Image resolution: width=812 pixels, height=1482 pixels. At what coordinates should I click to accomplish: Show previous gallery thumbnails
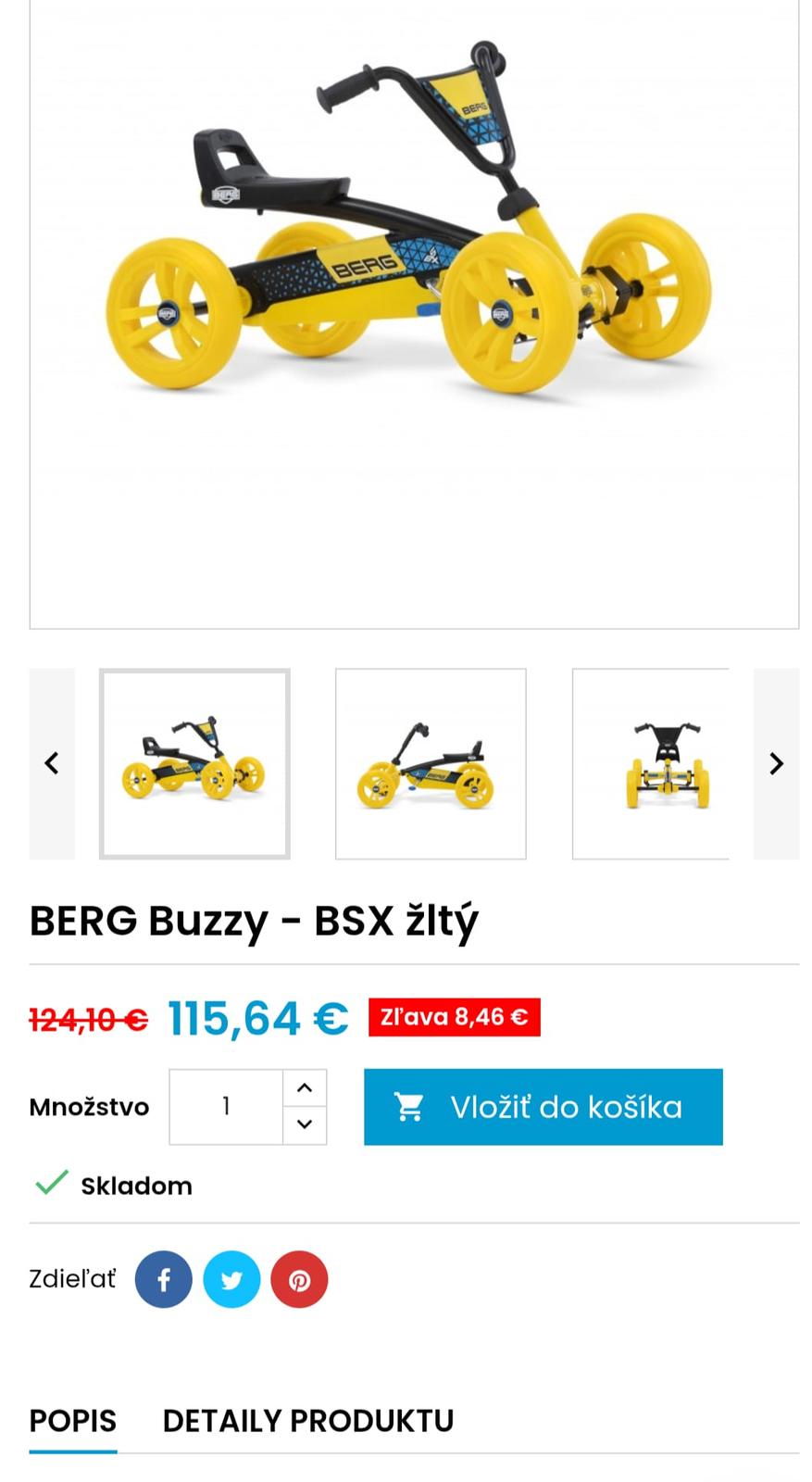[x=52, y=763]
